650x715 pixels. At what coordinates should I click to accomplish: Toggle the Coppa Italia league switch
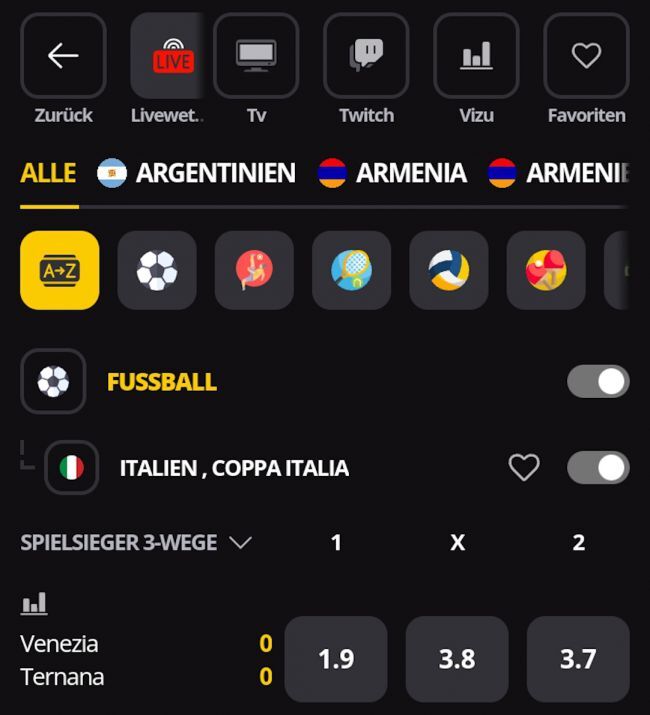(598, 467)
